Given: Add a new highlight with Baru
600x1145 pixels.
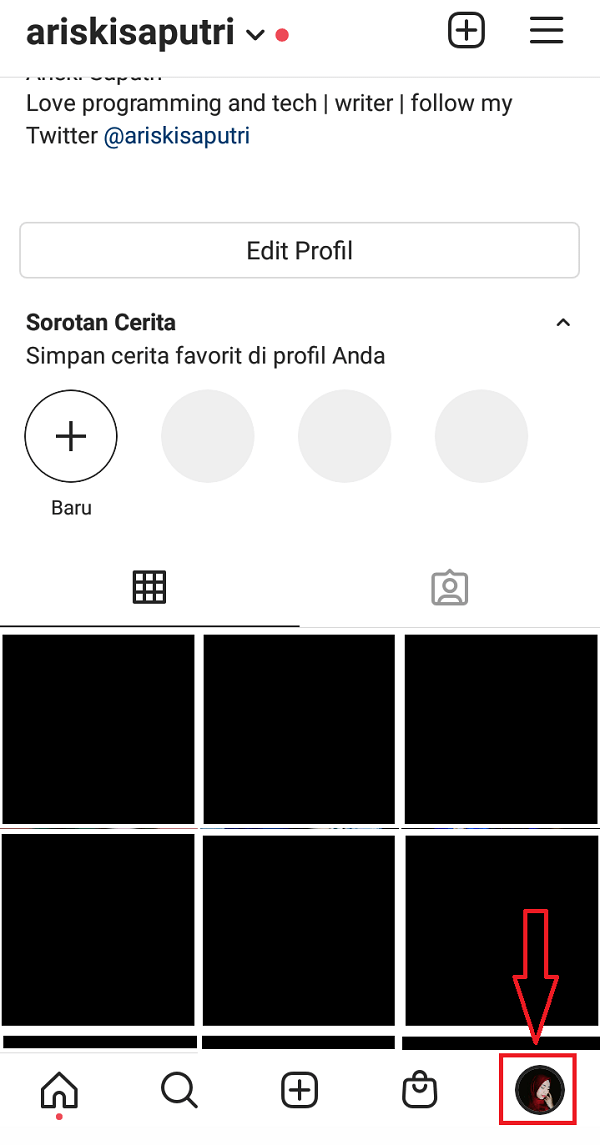Looking at the screenshot, I should point(71,437).
